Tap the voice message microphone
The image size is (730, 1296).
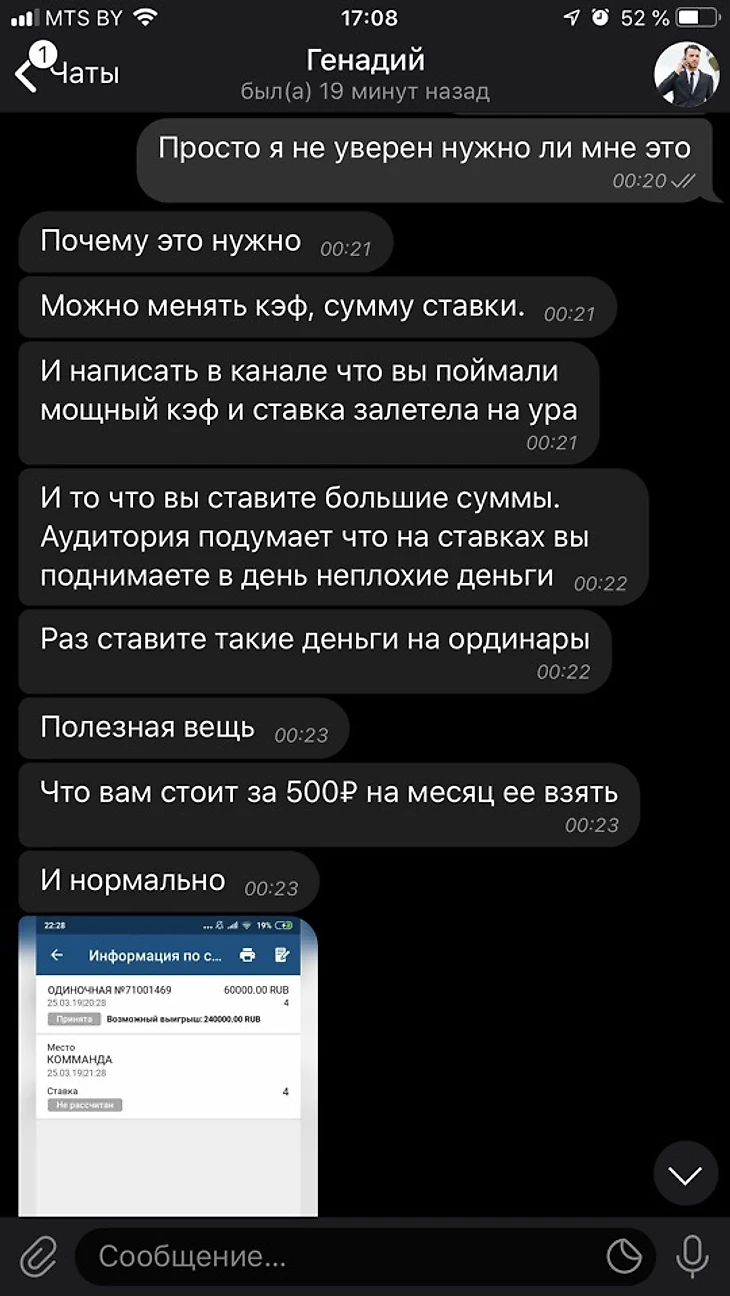click(692, 1256)
